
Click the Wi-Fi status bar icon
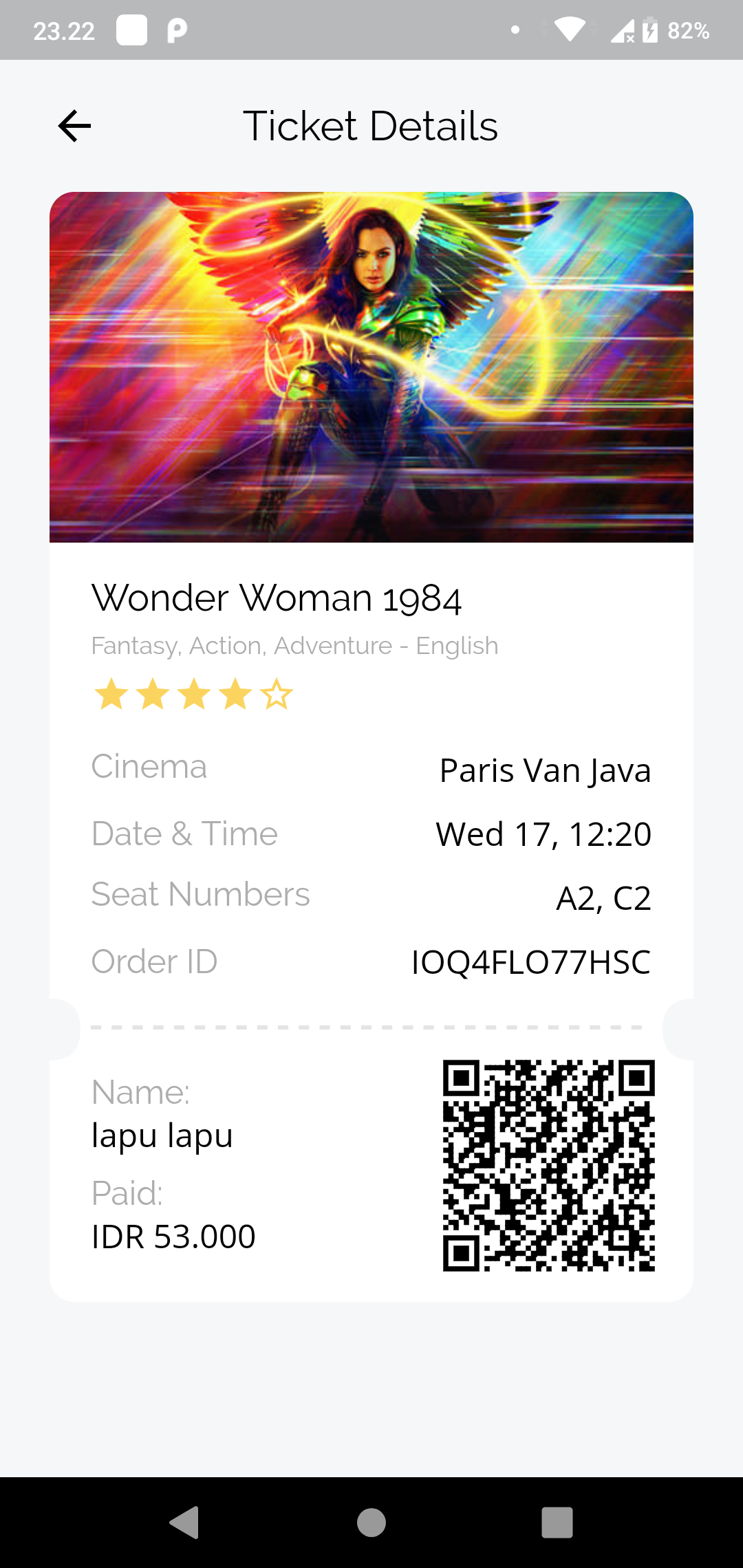point(568,29)
